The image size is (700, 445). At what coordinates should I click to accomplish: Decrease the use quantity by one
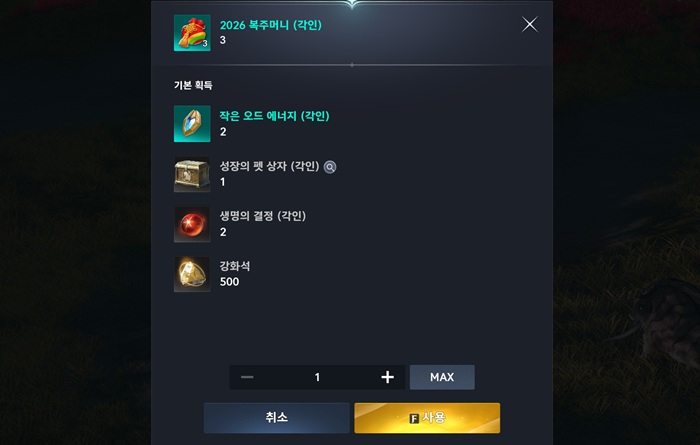247,377
